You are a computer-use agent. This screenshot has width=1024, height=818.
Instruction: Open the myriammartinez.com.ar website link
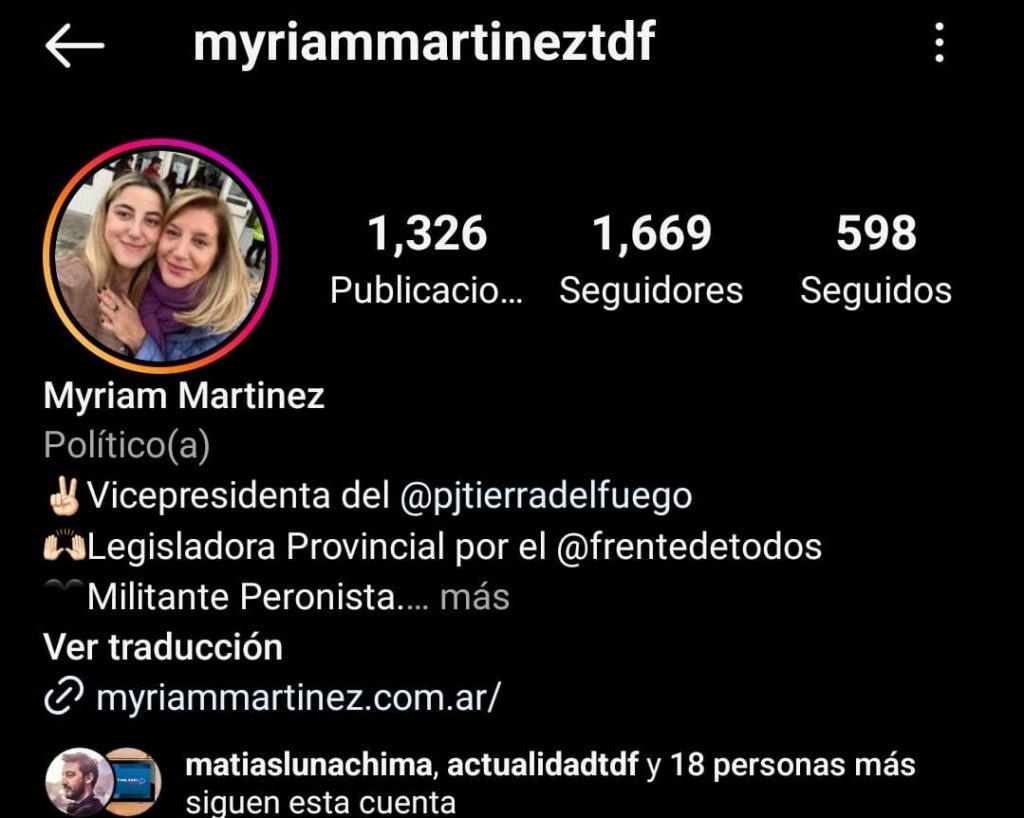296,698
